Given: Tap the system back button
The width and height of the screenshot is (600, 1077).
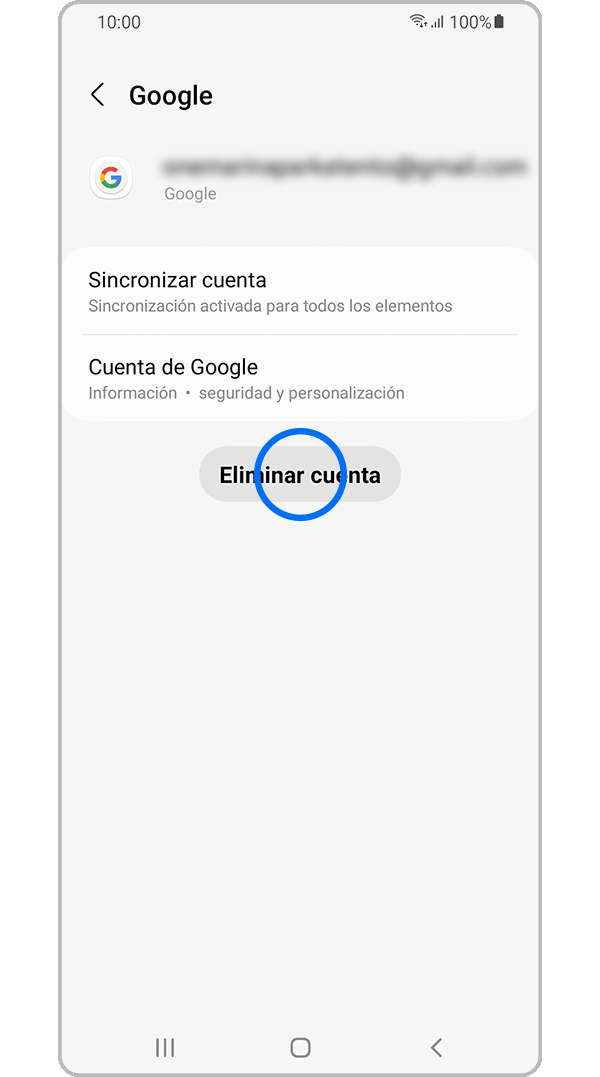Looking at the screenshot, I should point(436,1047).
